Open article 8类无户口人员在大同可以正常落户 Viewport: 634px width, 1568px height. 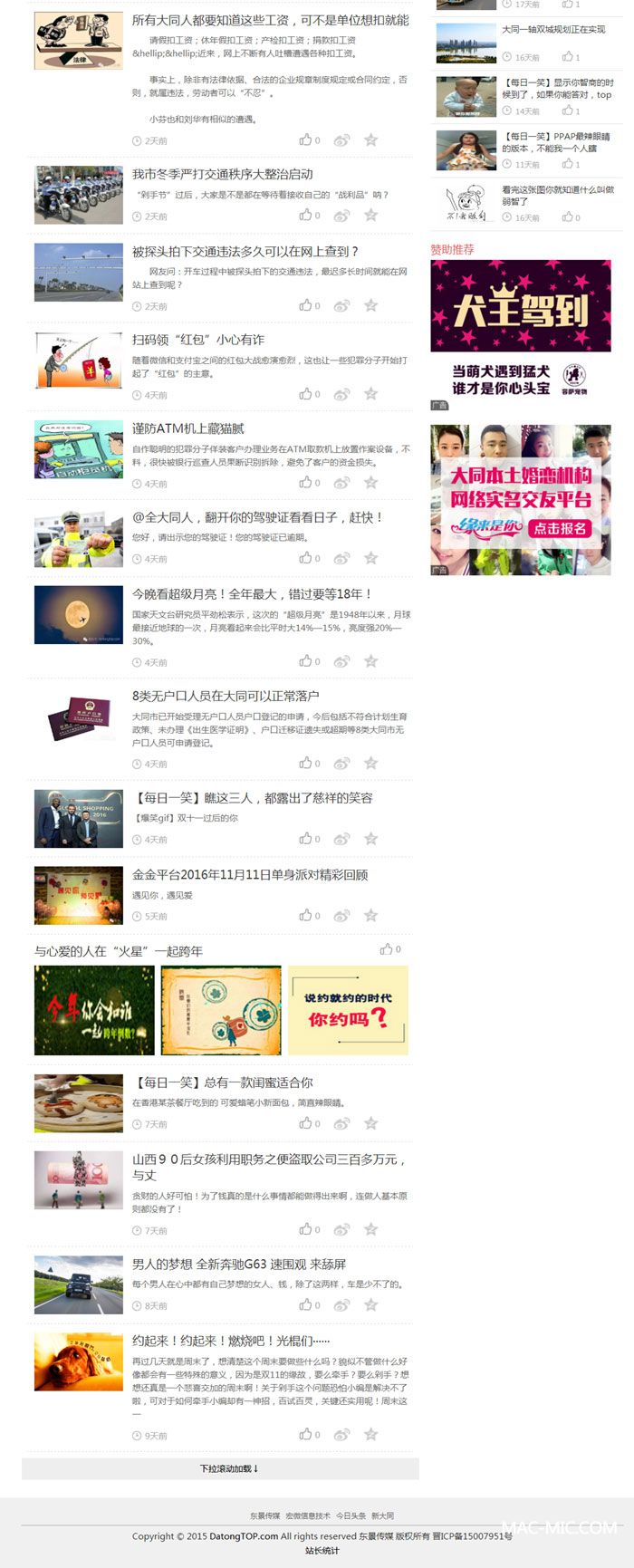(226, 696)
